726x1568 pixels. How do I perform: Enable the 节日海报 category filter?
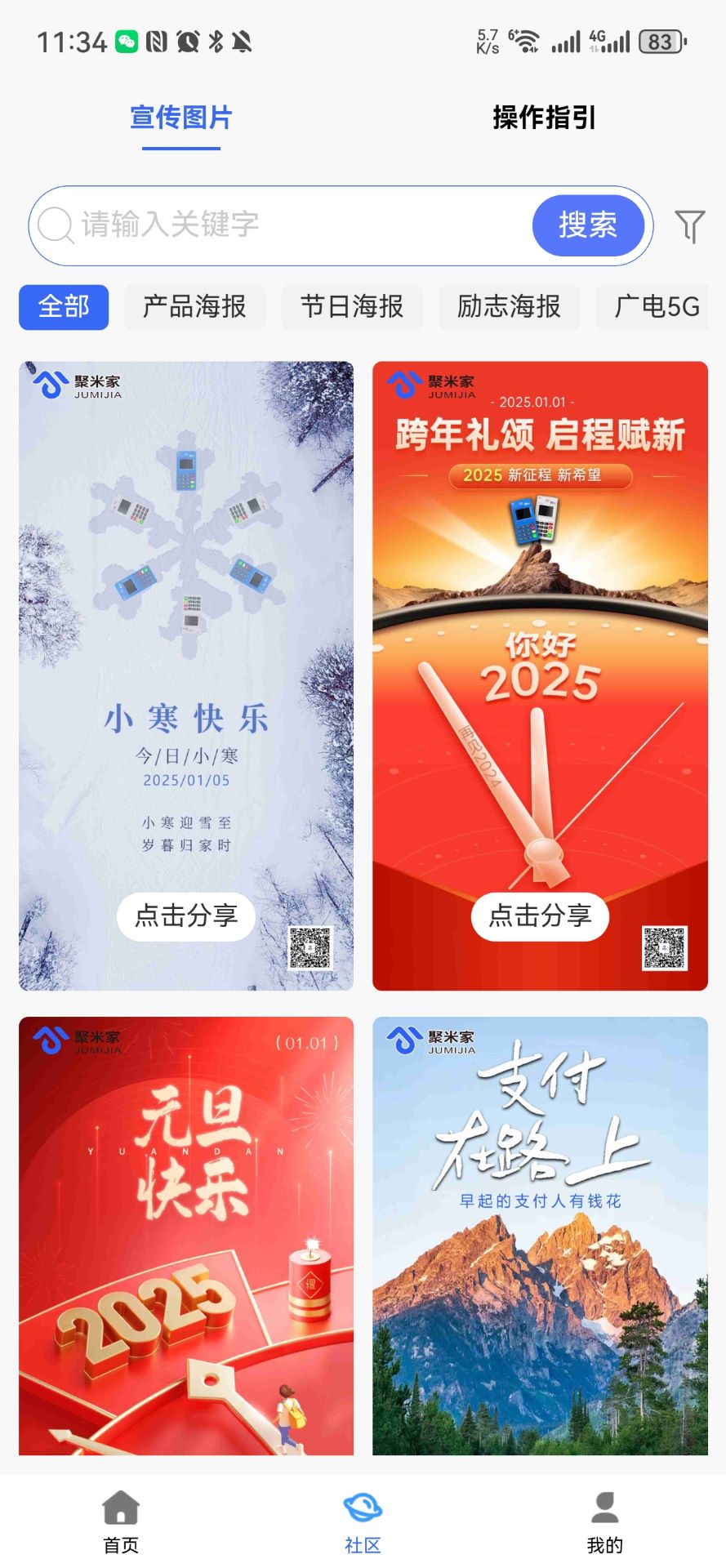(x=352, y=307)
